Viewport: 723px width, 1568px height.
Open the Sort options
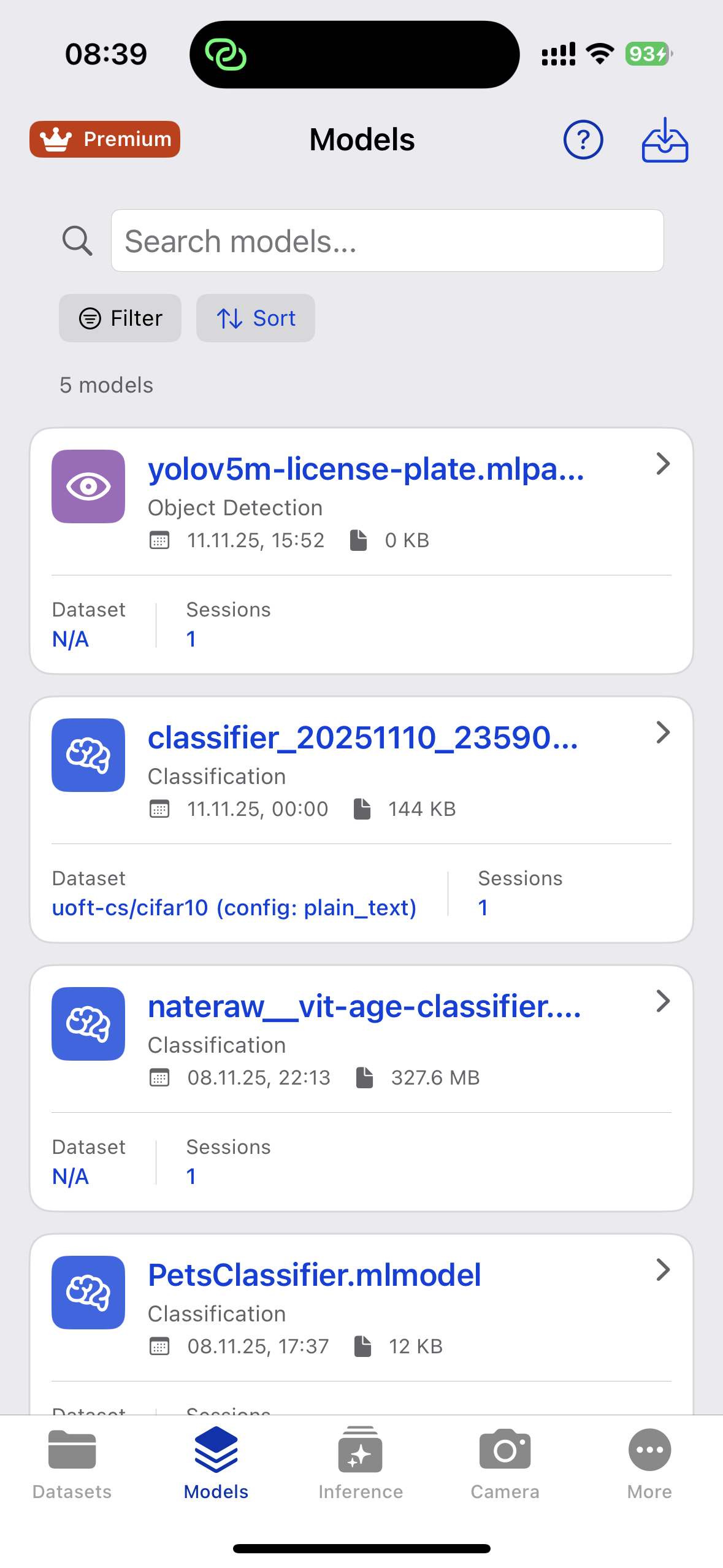(x=255, y=318)
